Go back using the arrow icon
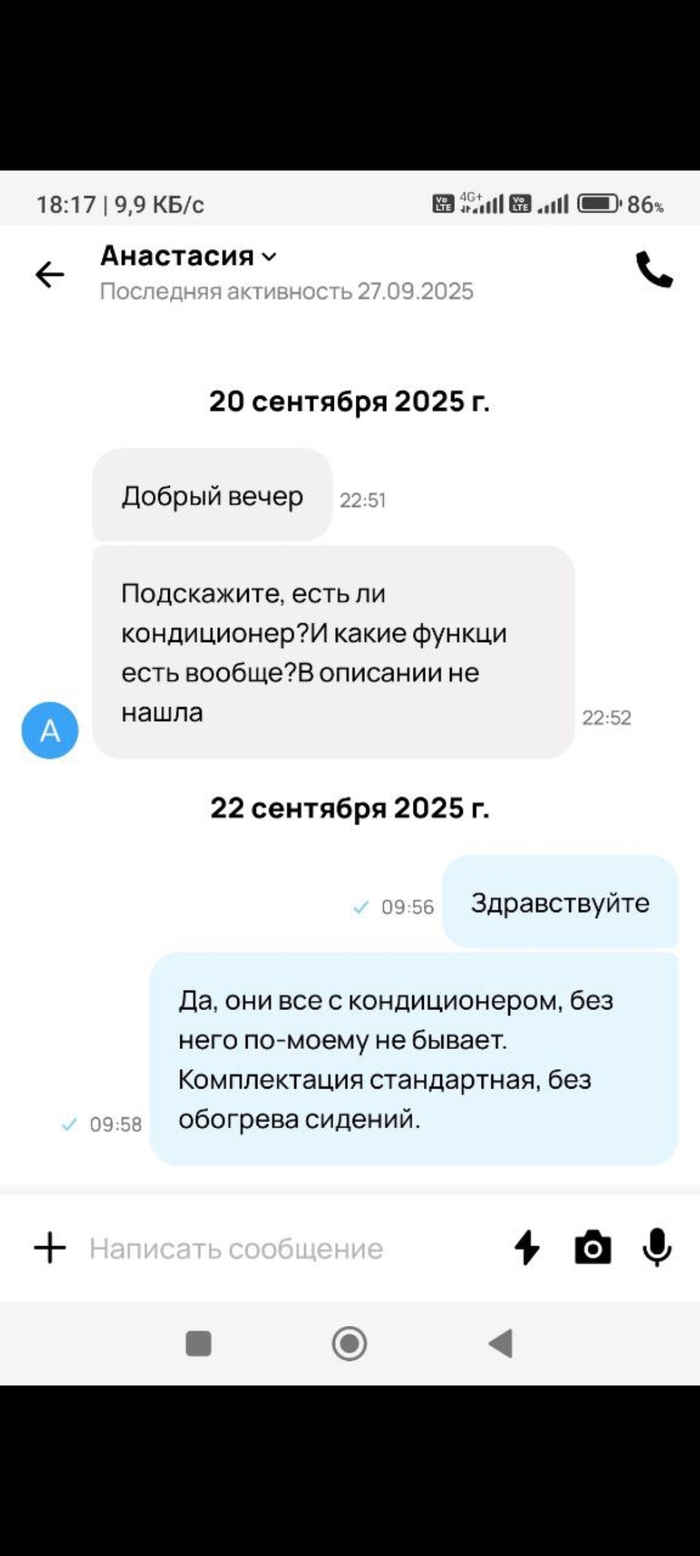Screen dimensions: 700x1556 coord(50,274)
